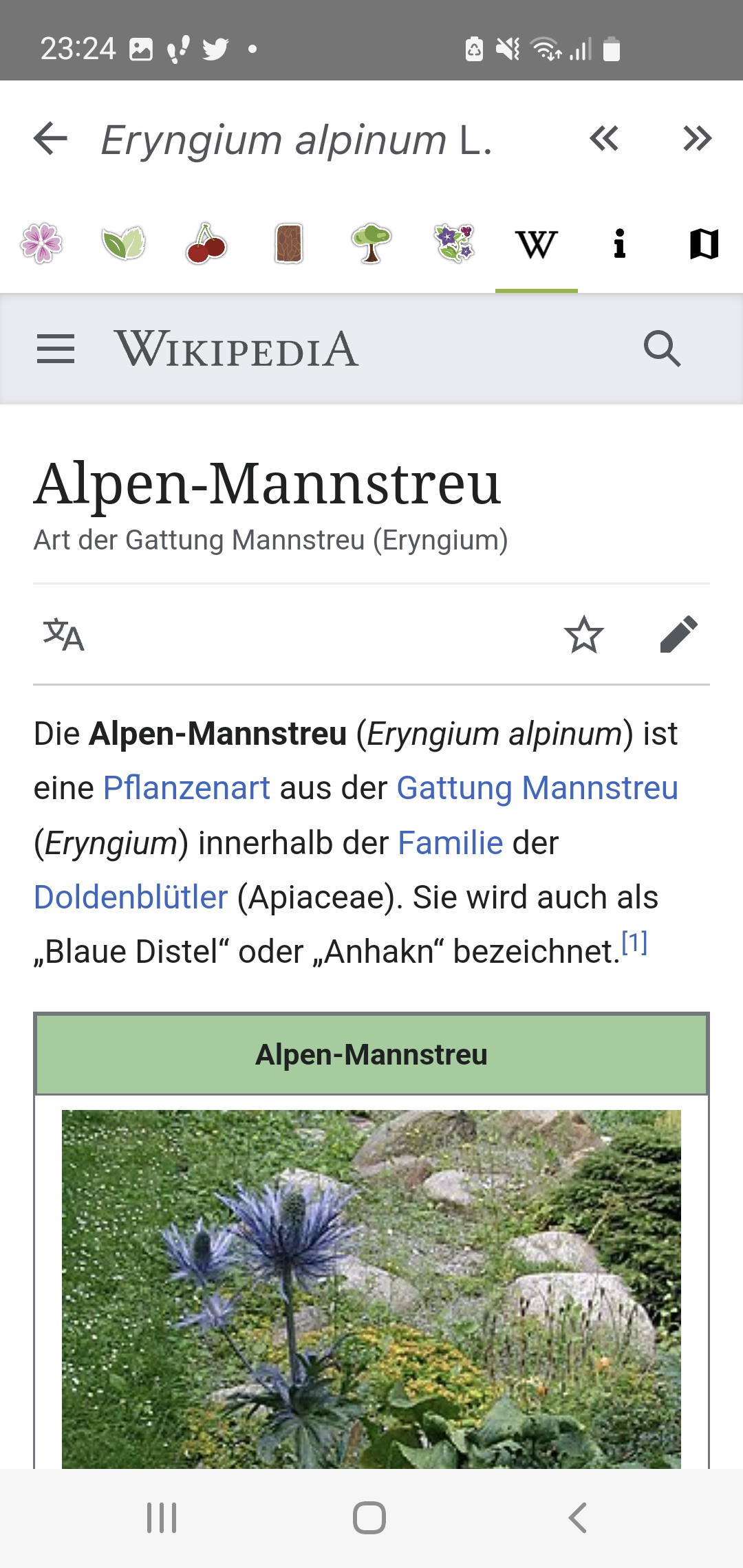Follow the Doldenblütler link

131,897
